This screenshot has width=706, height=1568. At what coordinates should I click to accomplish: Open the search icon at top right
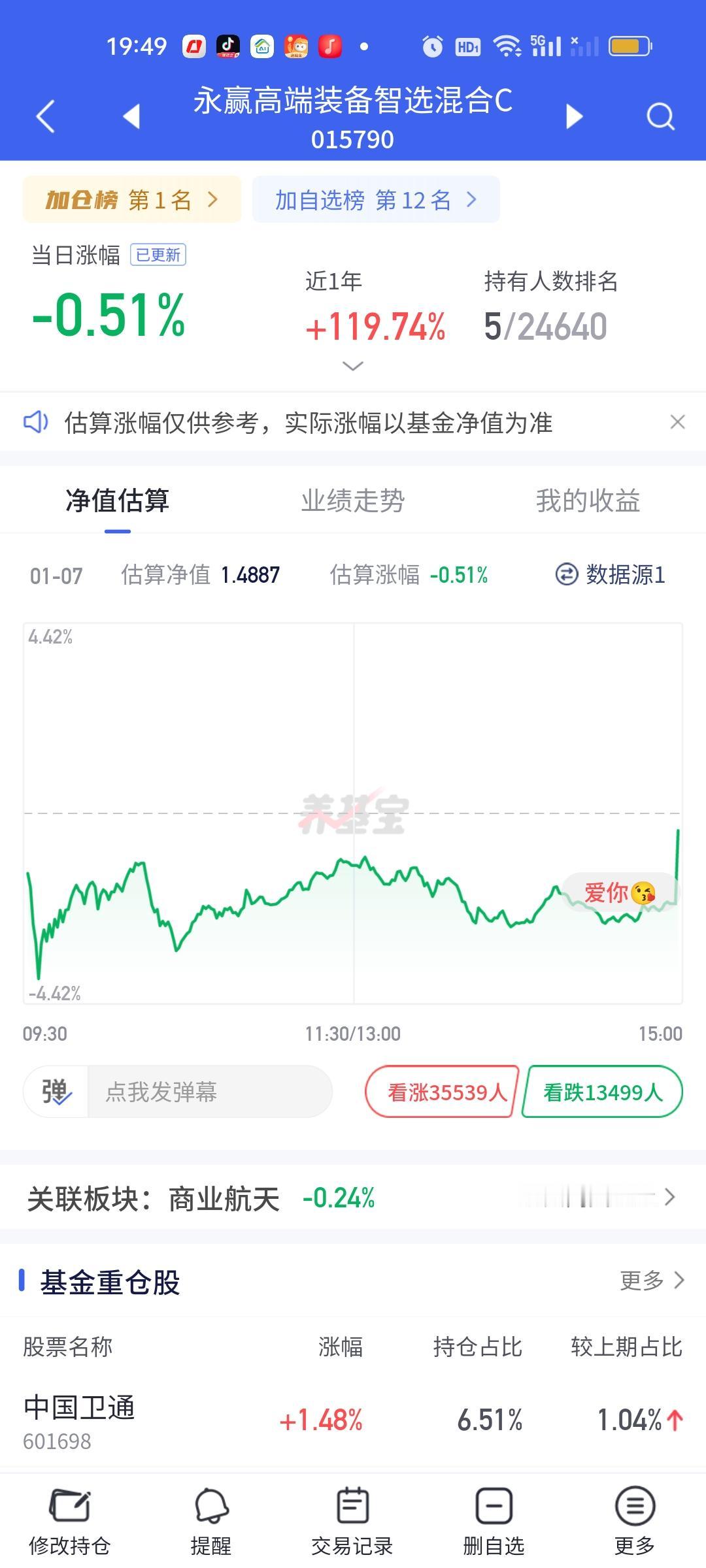(x=660, y=116)
